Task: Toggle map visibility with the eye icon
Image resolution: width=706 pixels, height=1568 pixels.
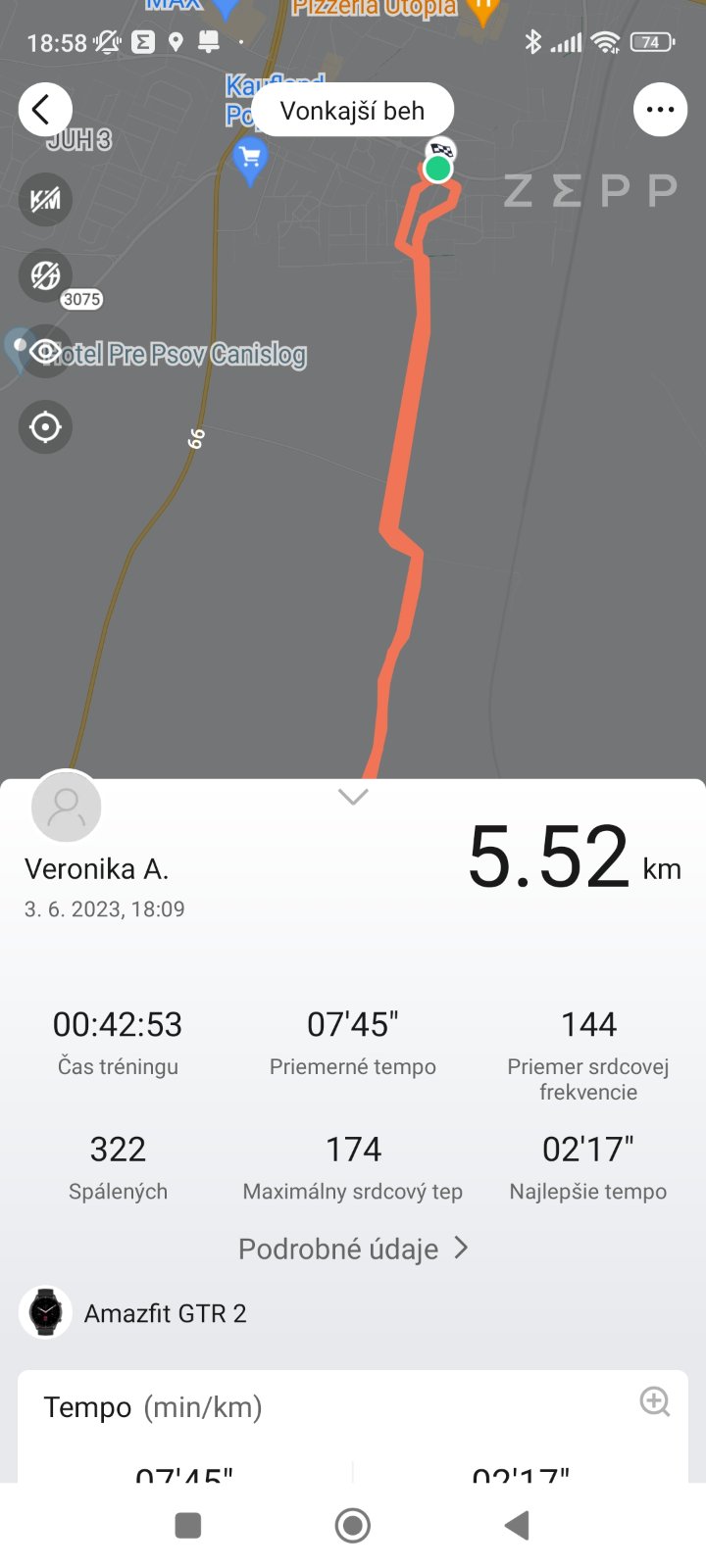Action: coord(45,351)
